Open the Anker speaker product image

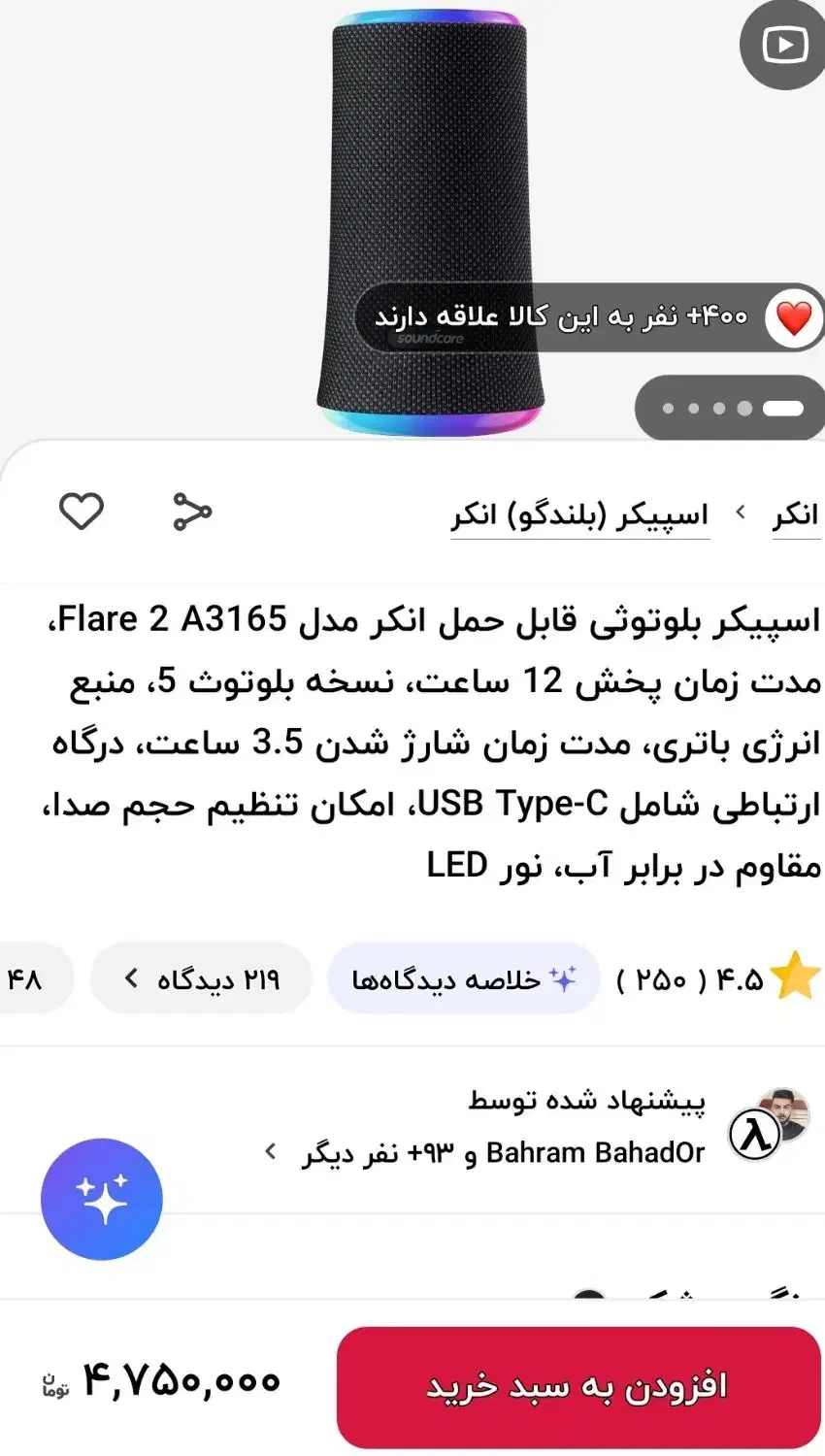point(430,194)
